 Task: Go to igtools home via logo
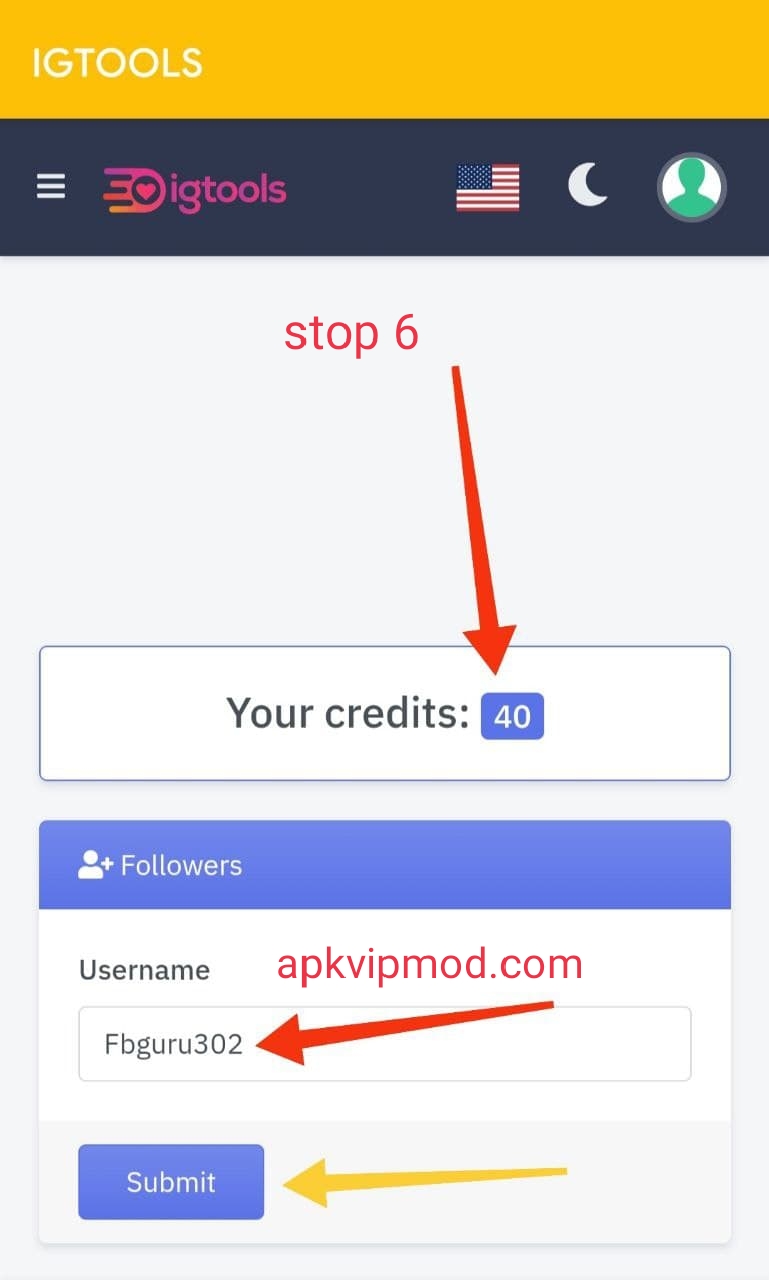tap(195, 189)
